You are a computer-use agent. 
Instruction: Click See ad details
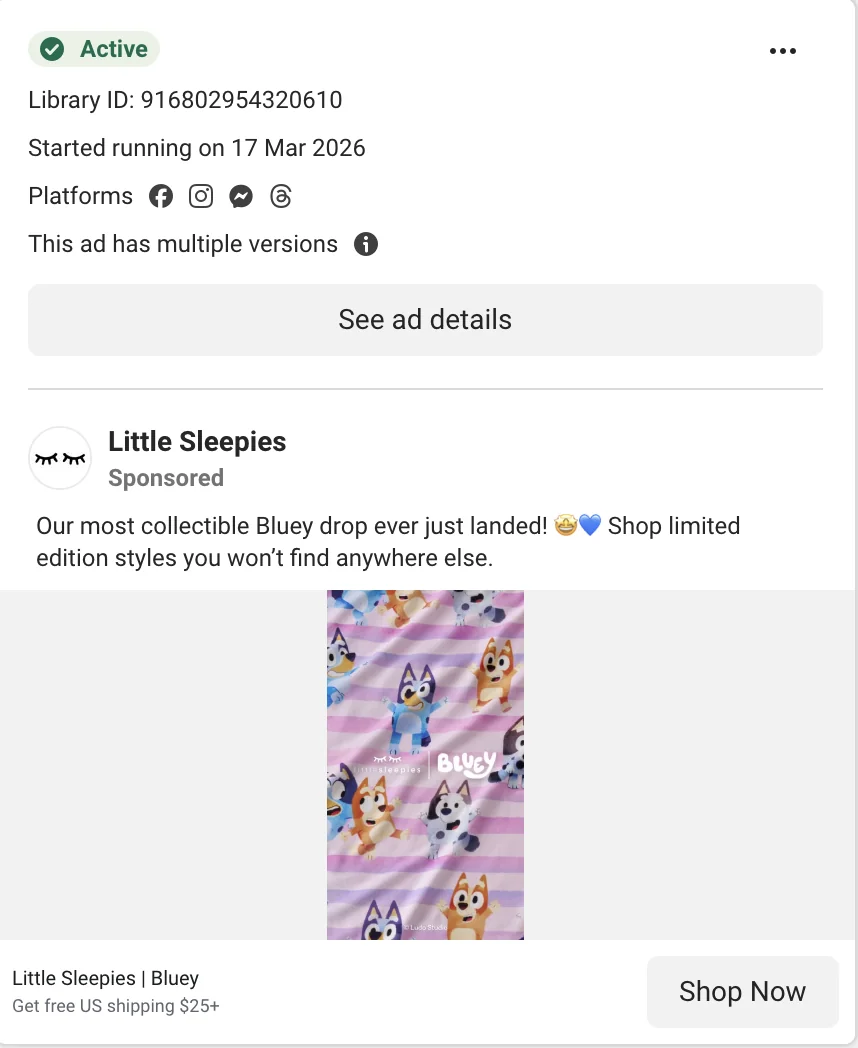(x=425, y=319)
